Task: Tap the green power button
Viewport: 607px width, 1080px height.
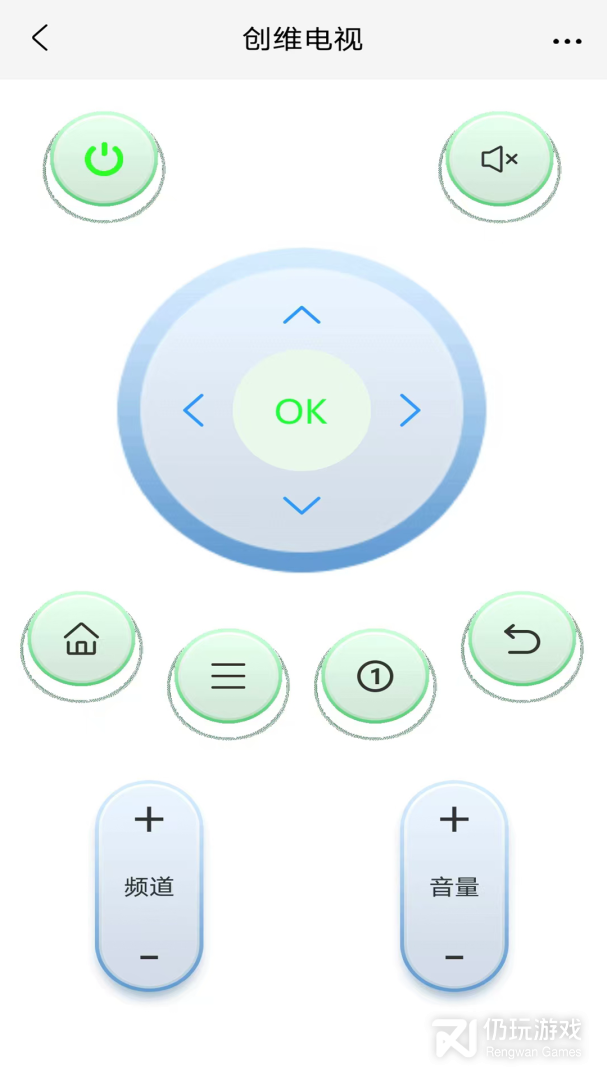Action: click(104, 160)
